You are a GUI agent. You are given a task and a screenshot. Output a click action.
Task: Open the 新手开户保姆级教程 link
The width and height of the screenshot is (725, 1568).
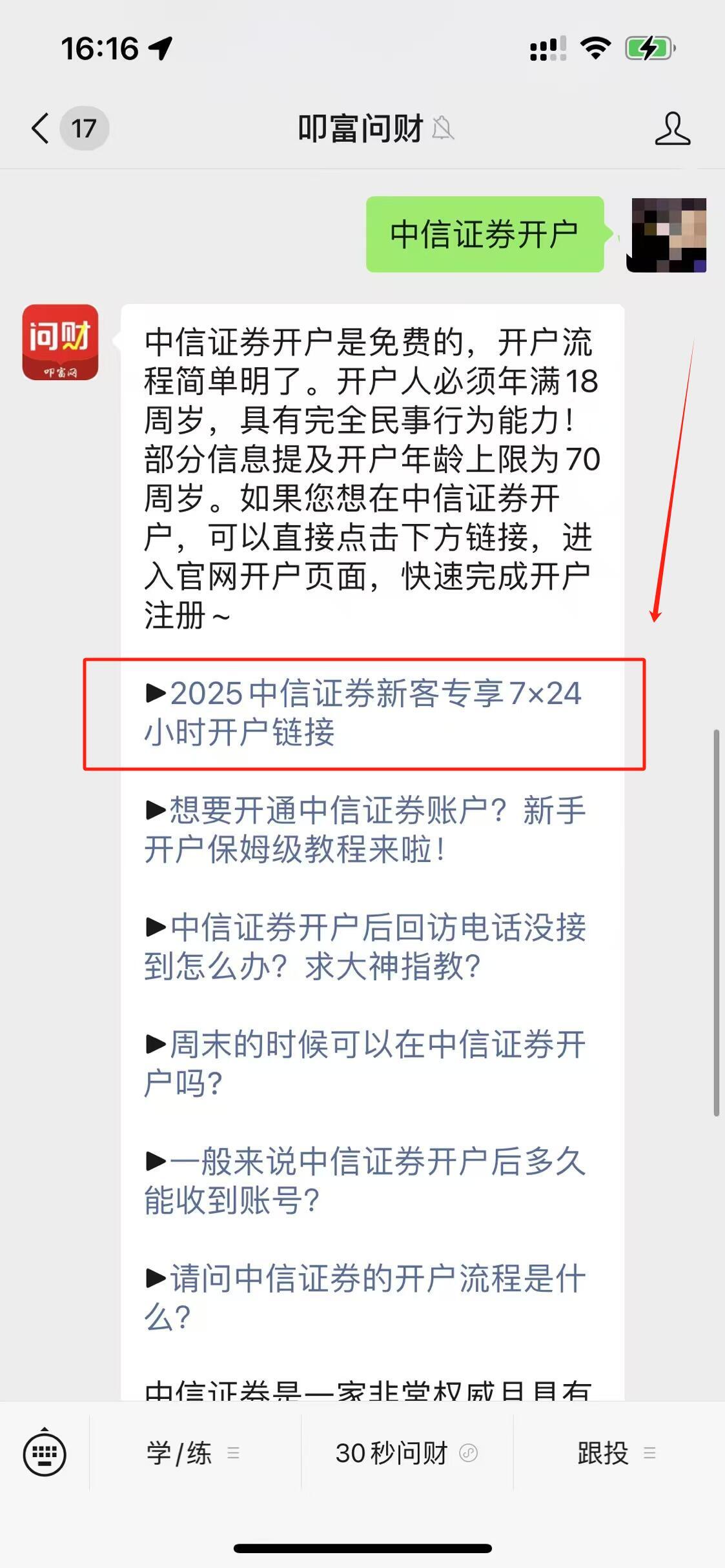[x=364, y=829]
